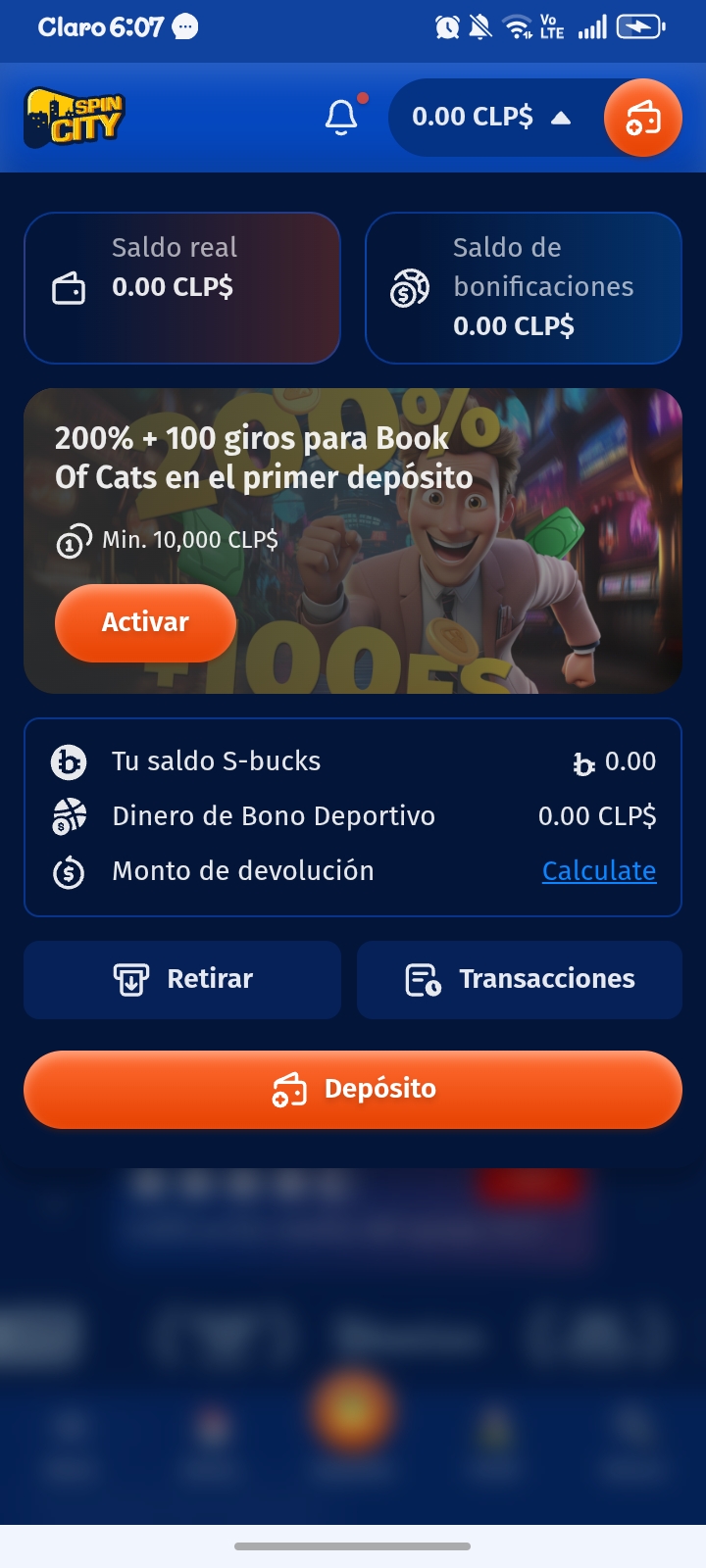Tap the orange deposit wallet icon in header
The width and height of the screenshot is (706, 1568).
click(x=643, y=117)
